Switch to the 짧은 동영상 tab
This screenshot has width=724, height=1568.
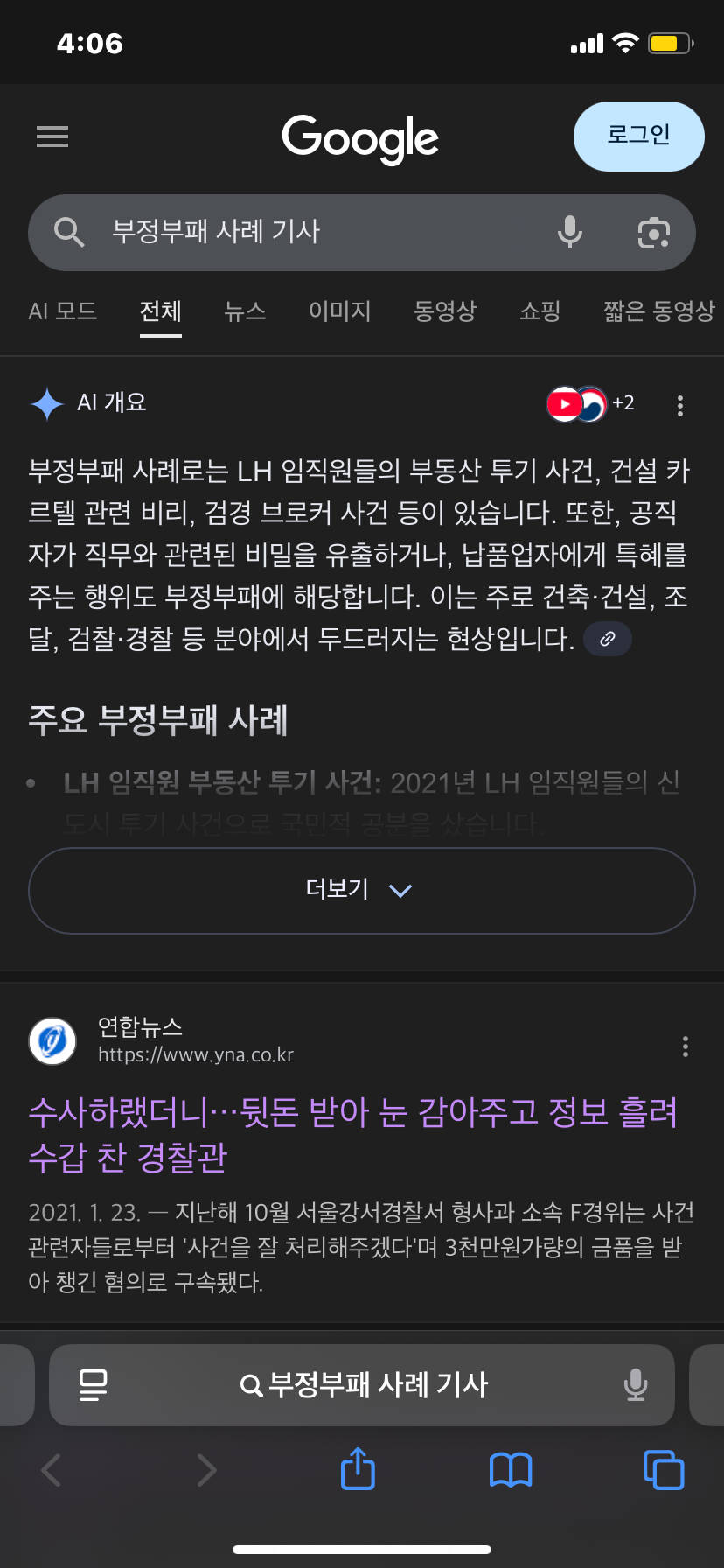click(x=659, y=311)
